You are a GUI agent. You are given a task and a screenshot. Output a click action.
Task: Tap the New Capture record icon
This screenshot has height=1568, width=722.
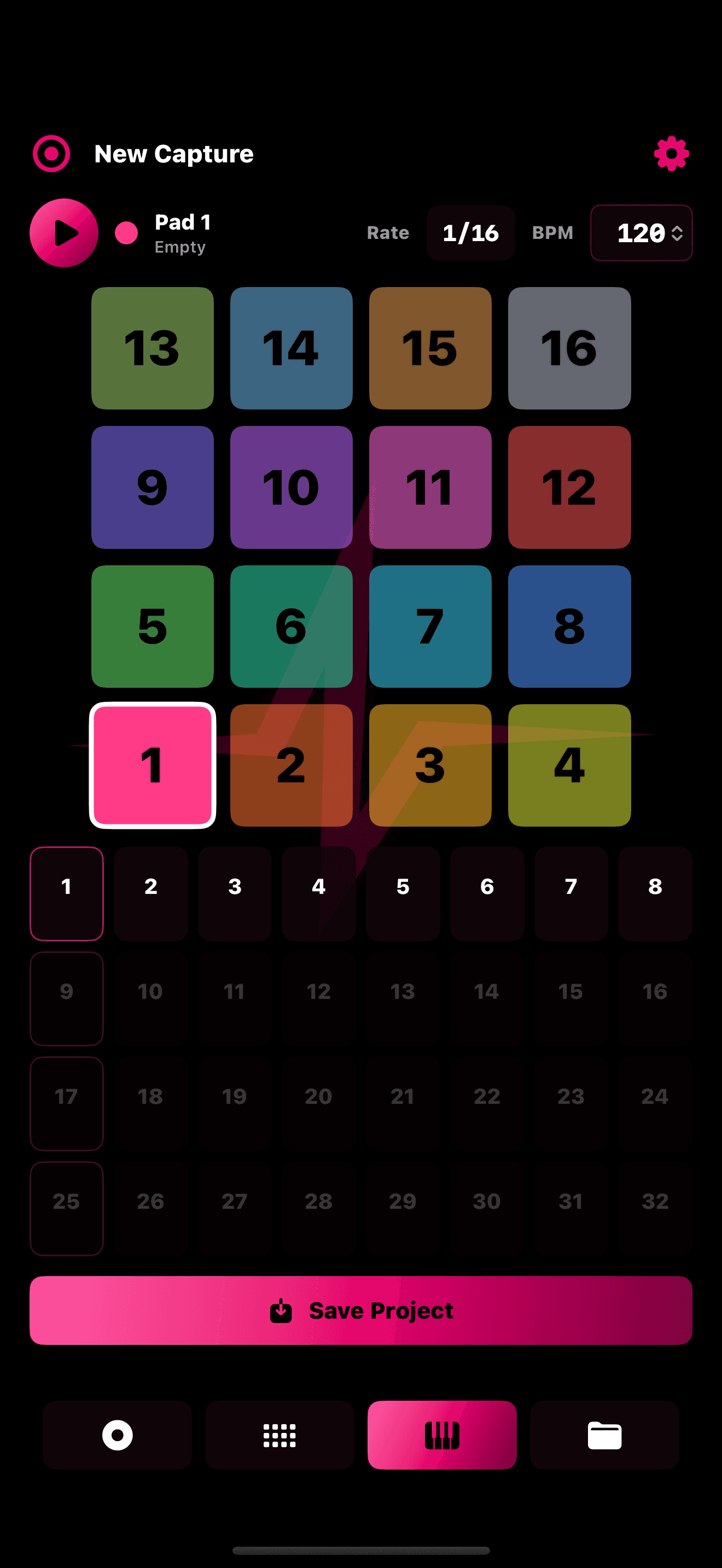point(51,154)
